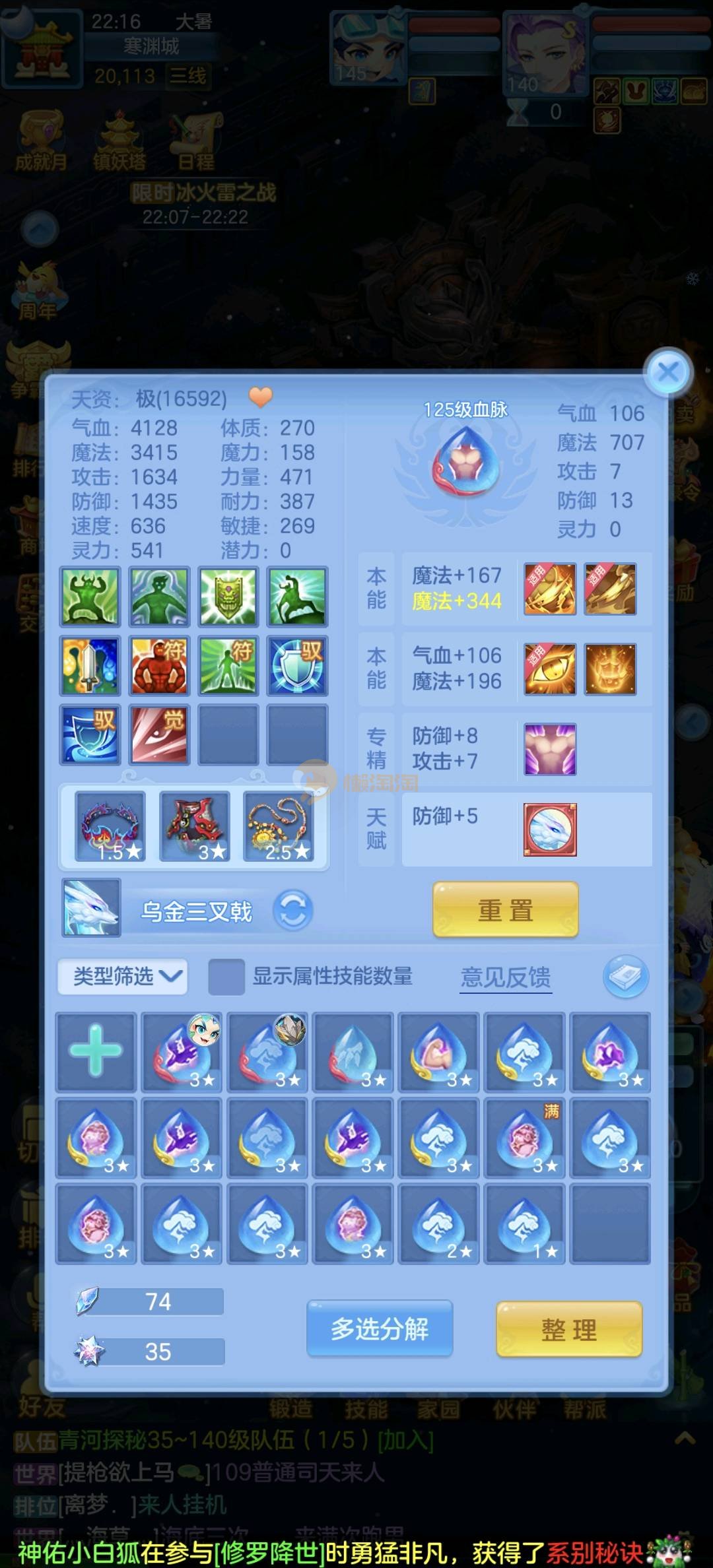Tap the 觉 awakening skill icon
Screen dimensions: 713x1568
[159, 735]
